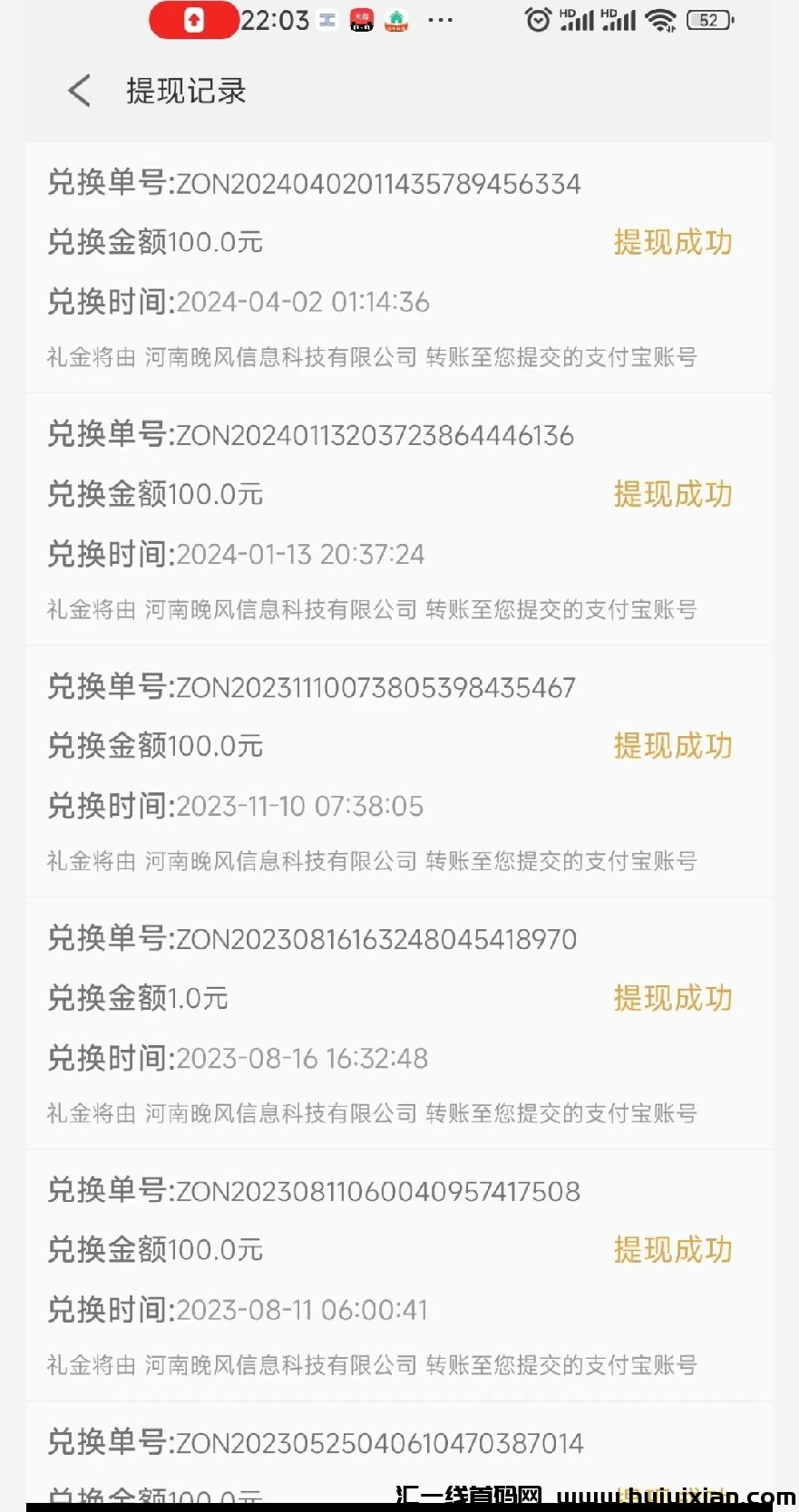Screen dimensions: 799x1512
Task: Tap 提现成功 on the 2024-04-02 record
Action: [x=673, y=243]
